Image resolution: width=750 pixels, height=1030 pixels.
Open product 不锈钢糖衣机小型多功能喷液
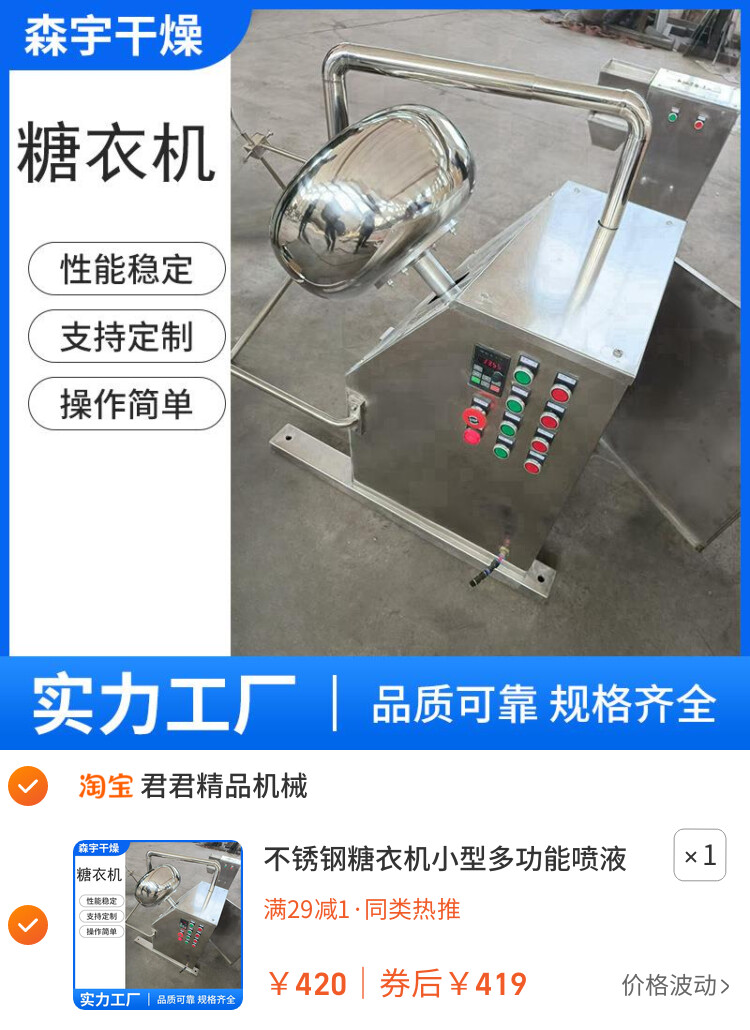tap(445, 858)
